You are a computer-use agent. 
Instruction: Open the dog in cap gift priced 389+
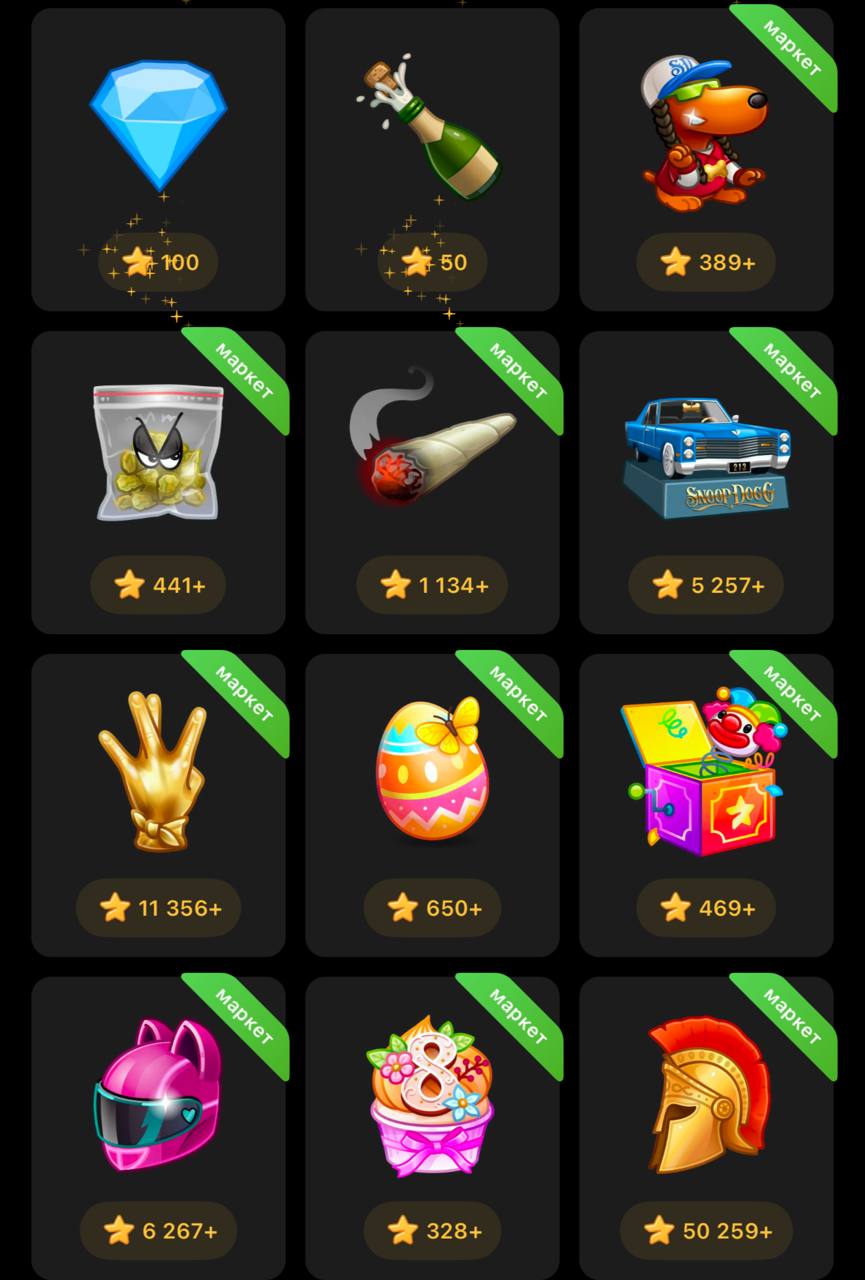pyautogui.click(x=706, y=160)
